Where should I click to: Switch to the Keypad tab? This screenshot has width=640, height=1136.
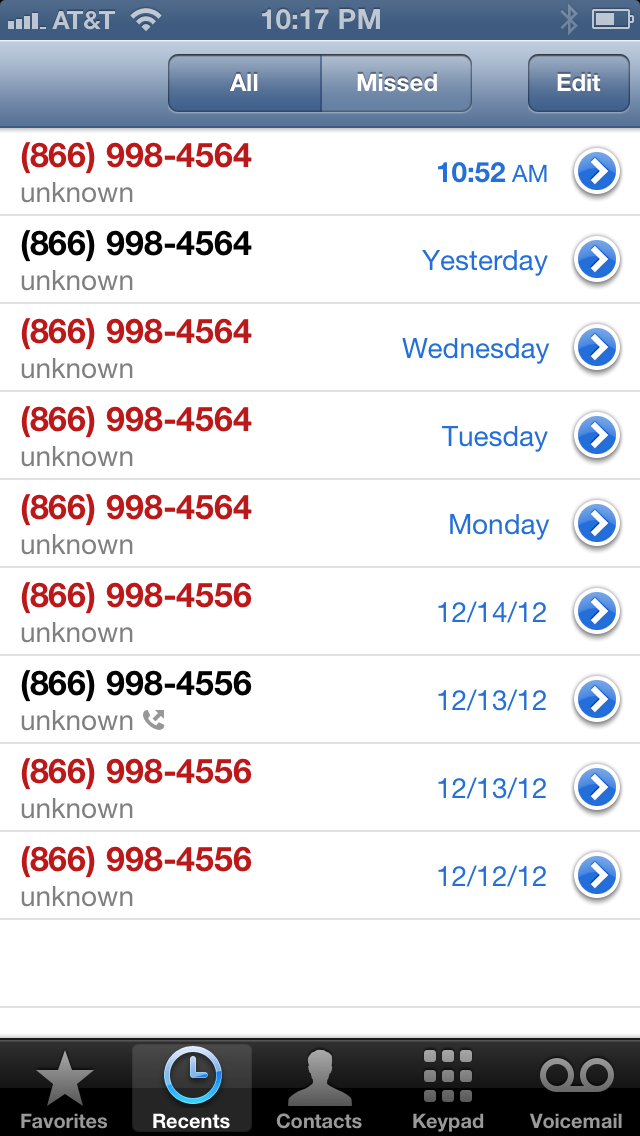click(447, 1090)
